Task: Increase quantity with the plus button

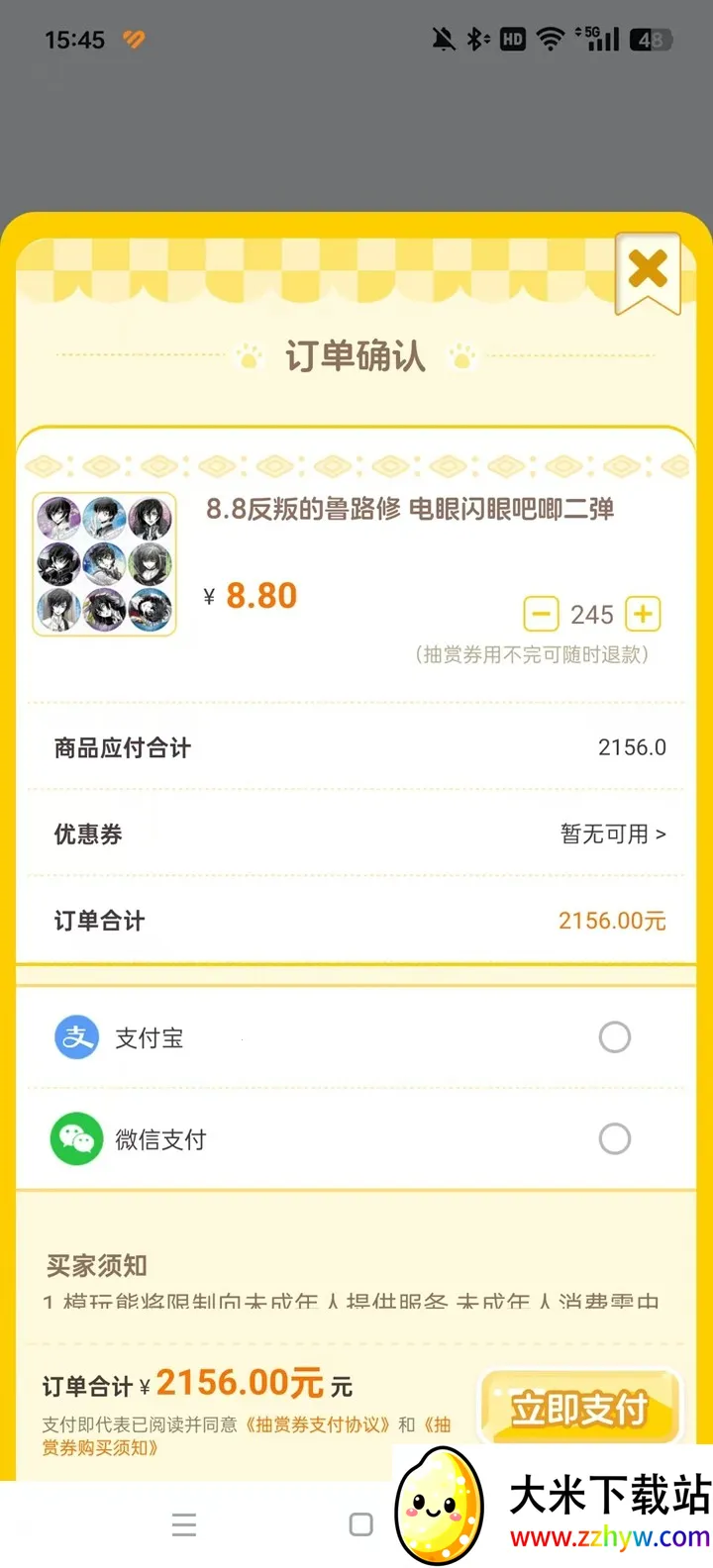Action: pos(644,614)
